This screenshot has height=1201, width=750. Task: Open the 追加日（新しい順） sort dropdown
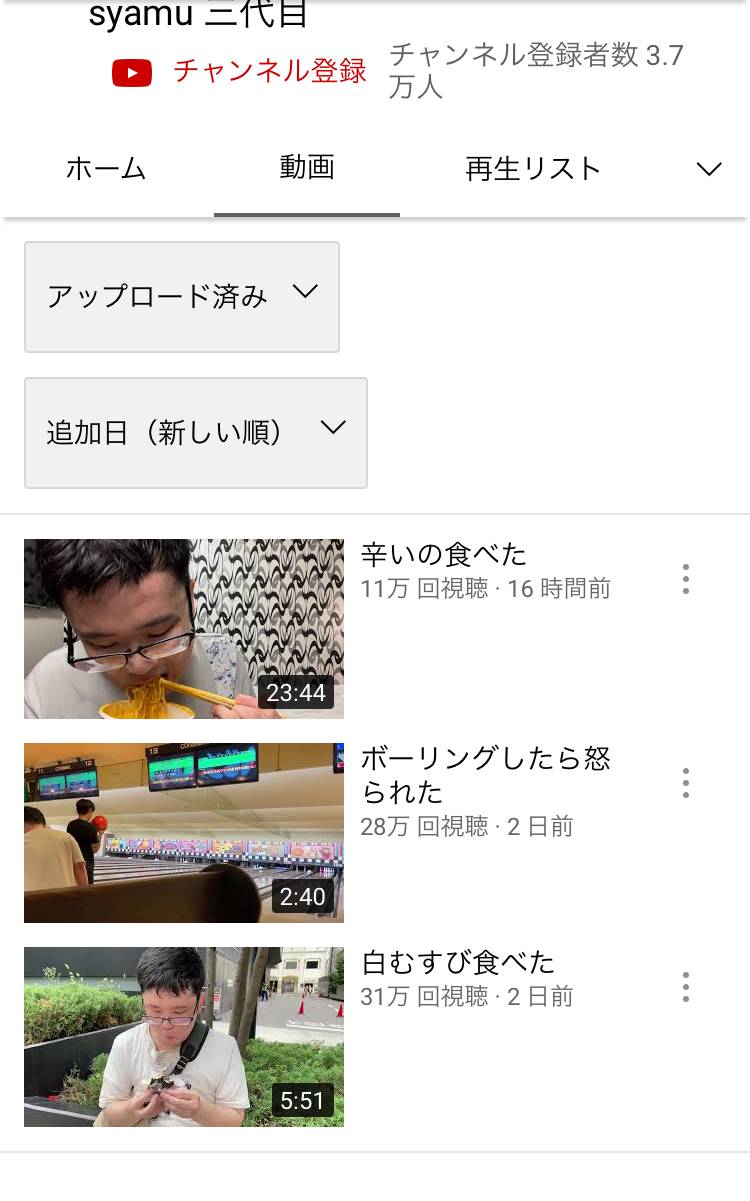click(196, 433)
